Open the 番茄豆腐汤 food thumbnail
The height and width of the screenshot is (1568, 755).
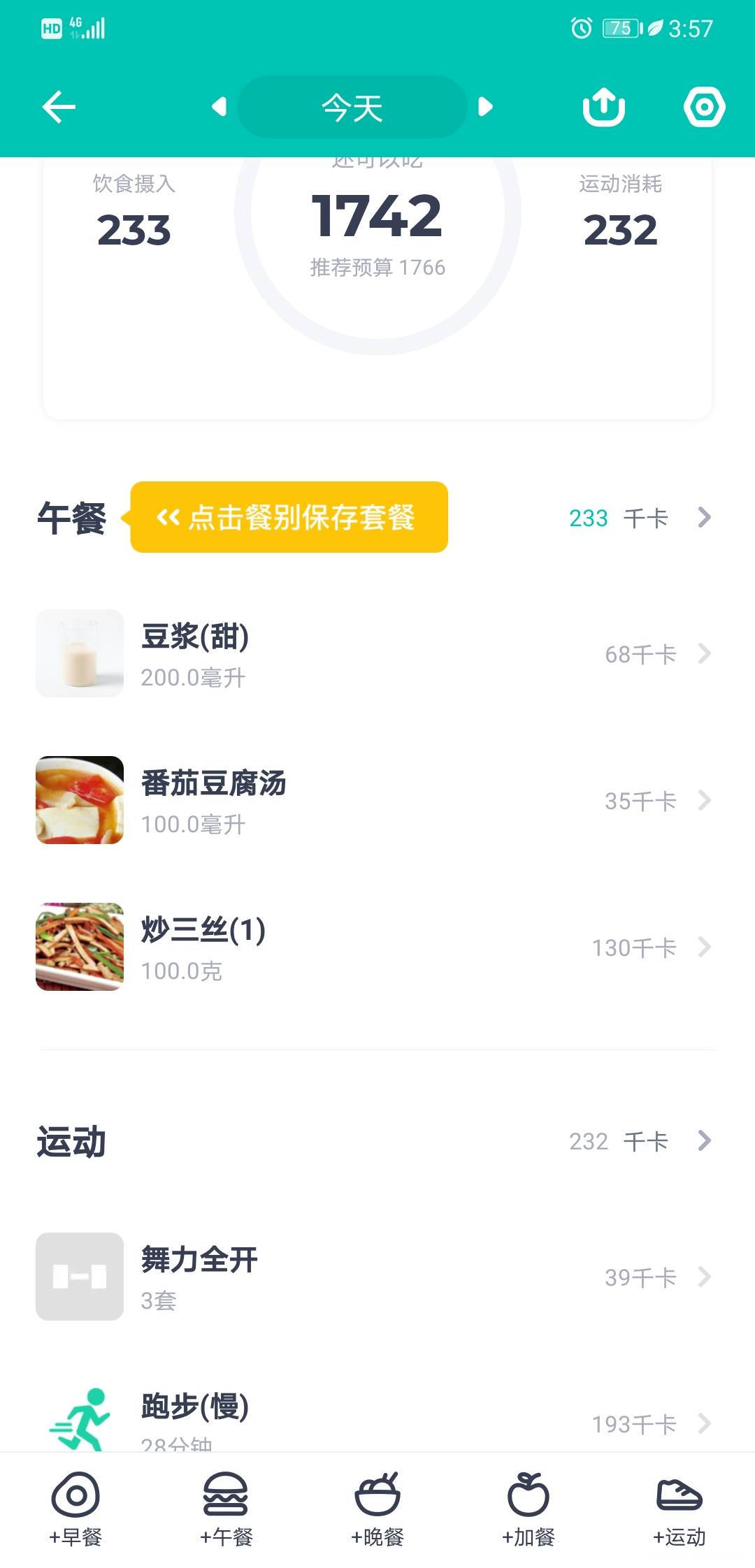click(79, 800)
